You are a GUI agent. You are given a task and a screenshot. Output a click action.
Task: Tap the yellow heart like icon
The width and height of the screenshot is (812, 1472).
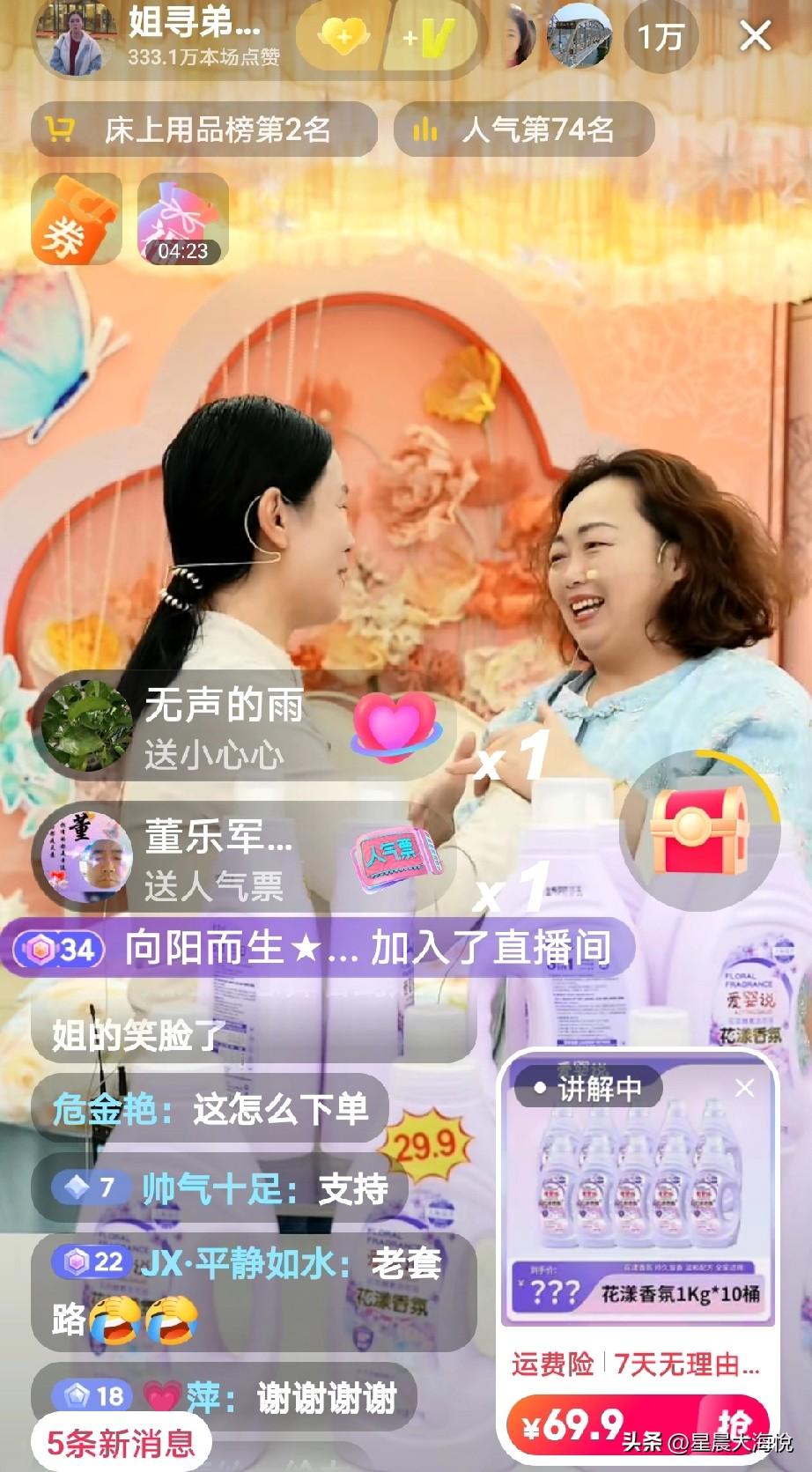344,36
